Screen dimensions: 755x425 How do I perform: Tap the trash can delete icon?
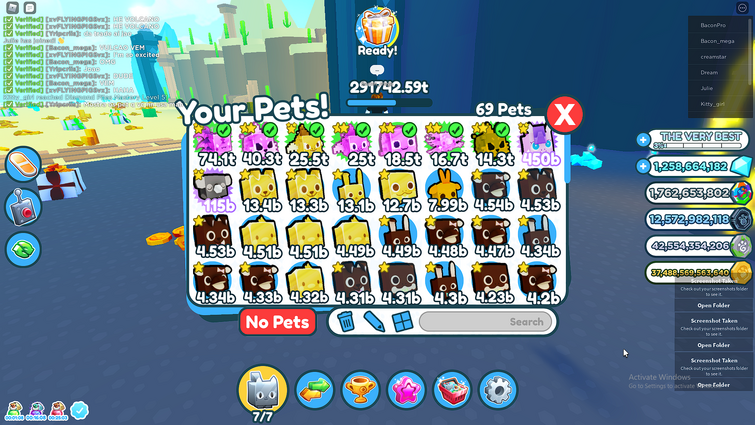pos(345,321)
